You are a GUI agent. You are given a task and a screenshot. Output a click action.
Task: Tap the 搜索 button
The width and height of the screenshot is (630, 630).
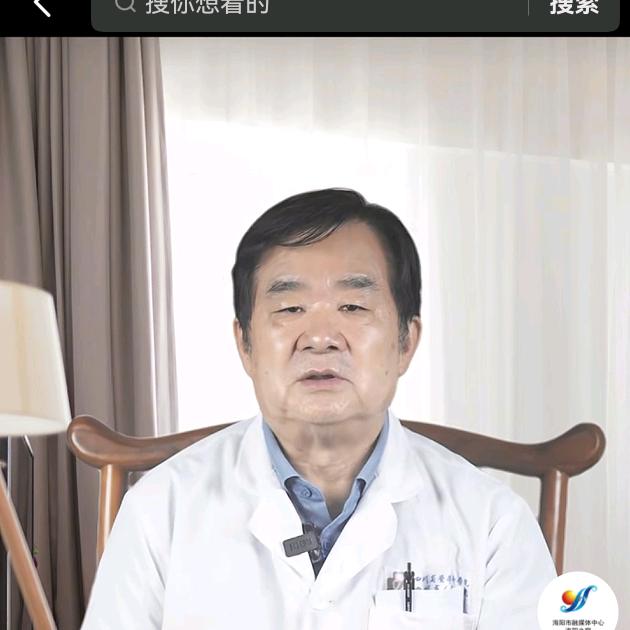(x=574, y=8)
